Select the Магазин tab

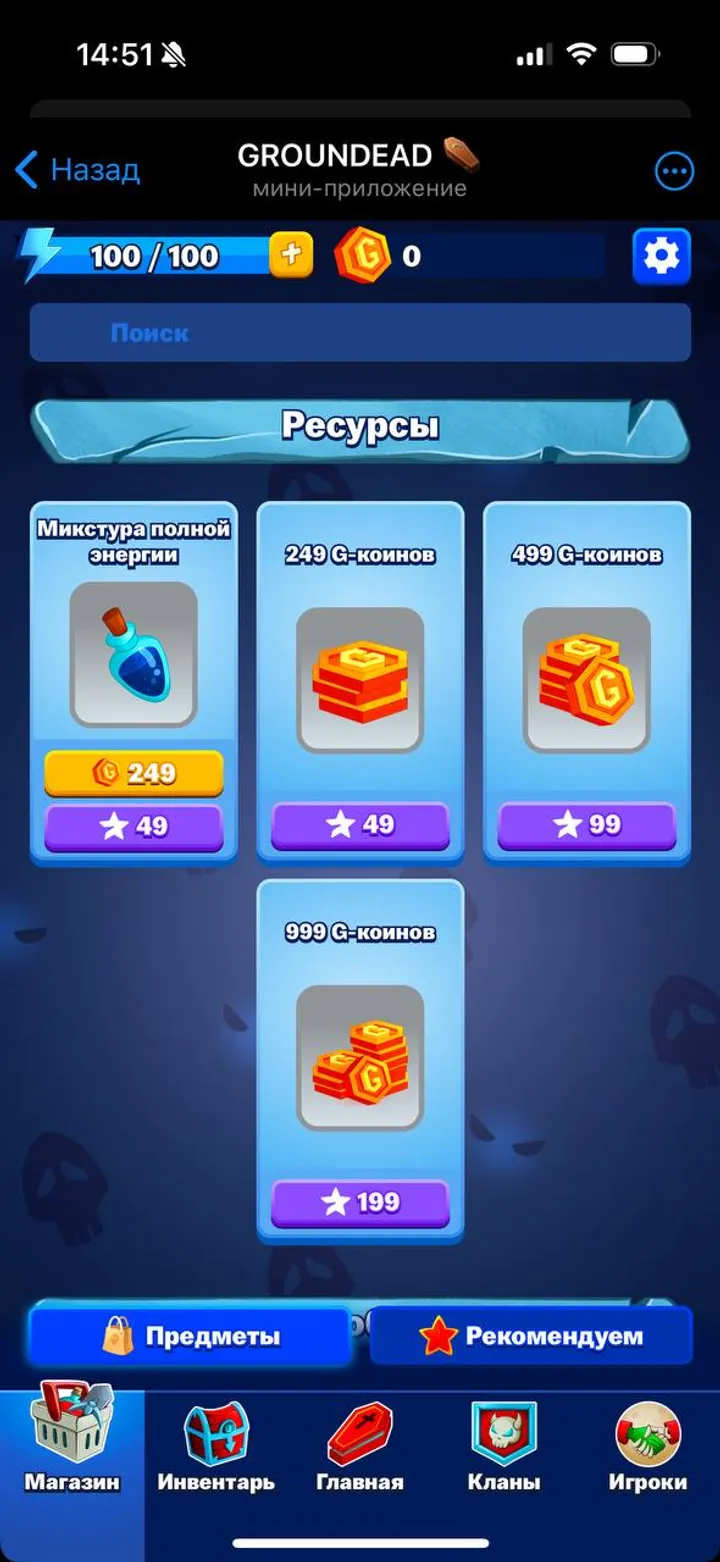[72, 1450]
